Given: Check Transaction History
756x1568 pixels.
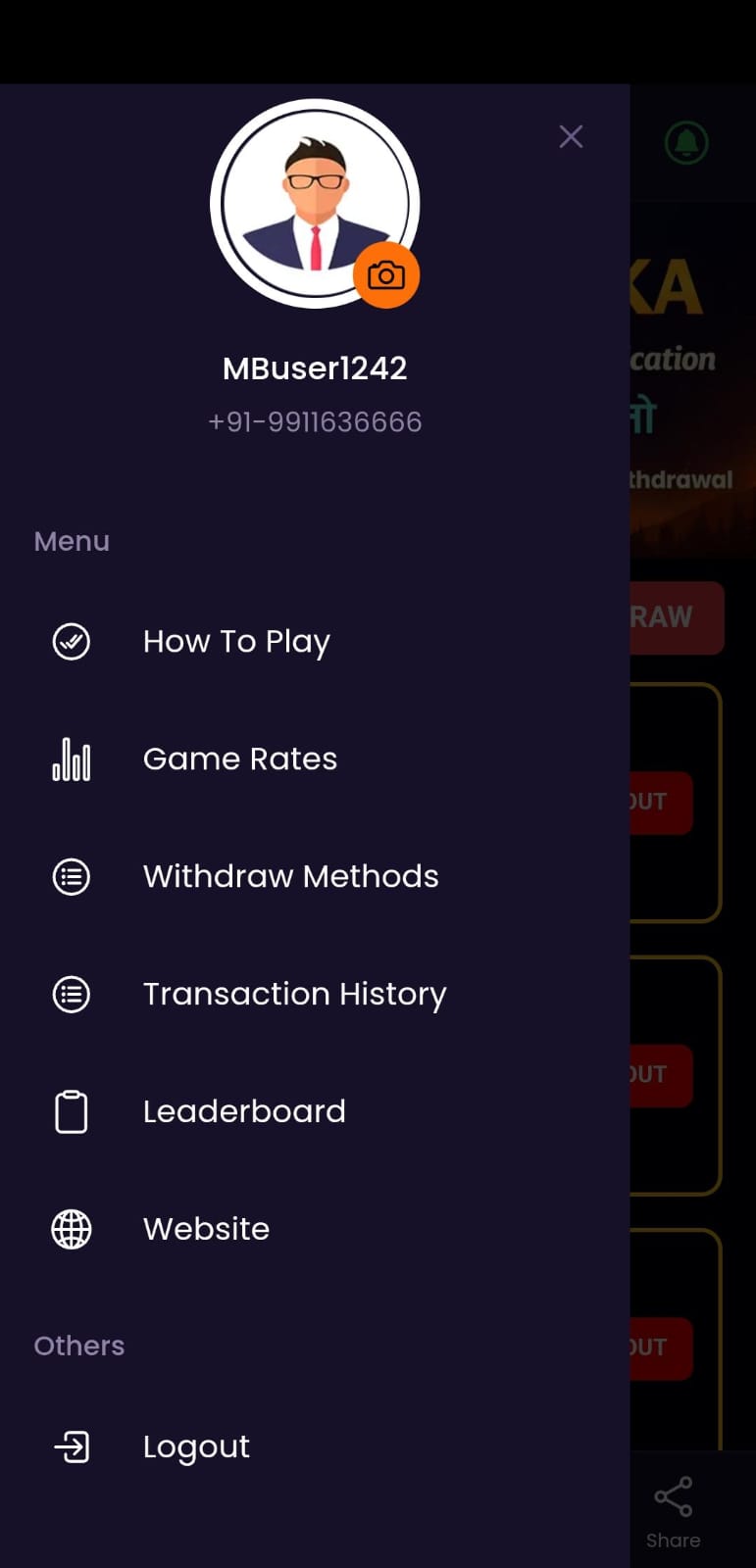Looking at the screenshot, I should (x=294, y=994).
